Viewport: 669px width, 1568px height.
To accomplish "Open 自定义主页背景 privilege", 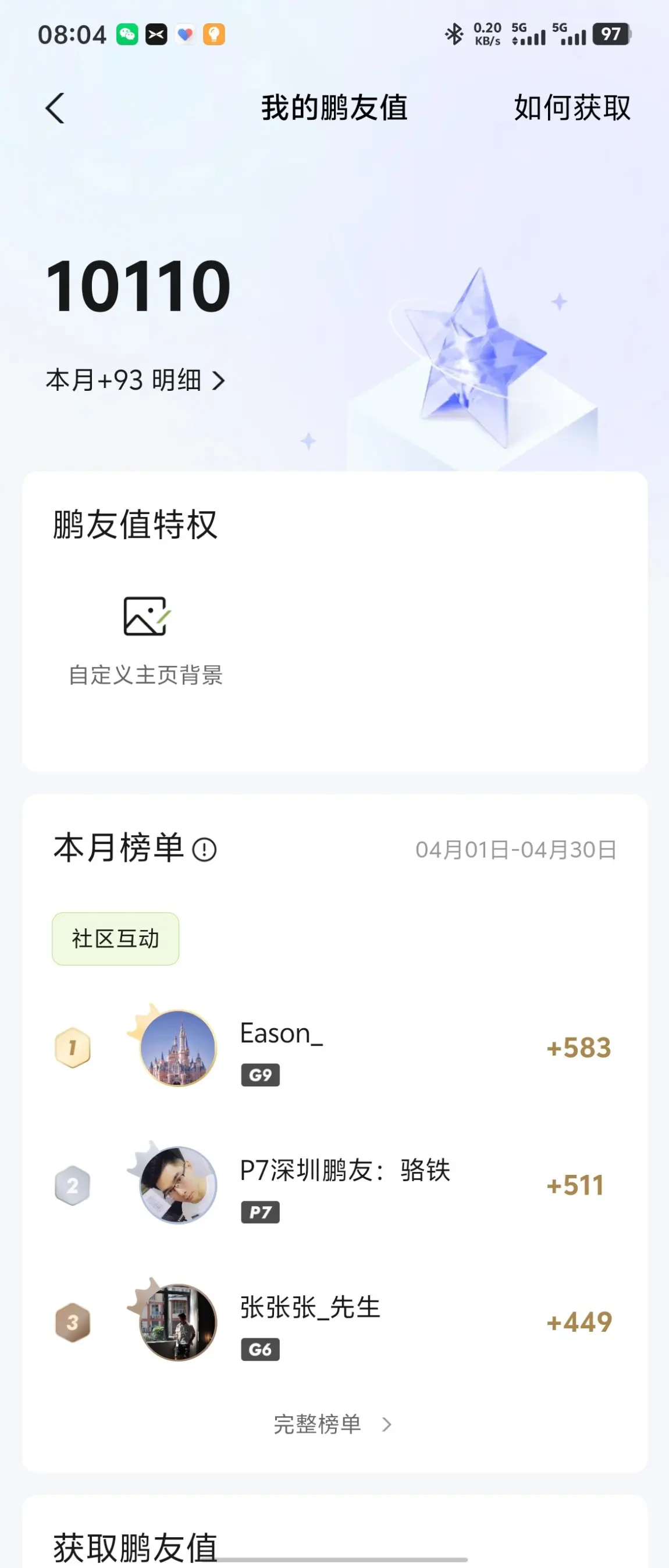I will tap(145, 640).
